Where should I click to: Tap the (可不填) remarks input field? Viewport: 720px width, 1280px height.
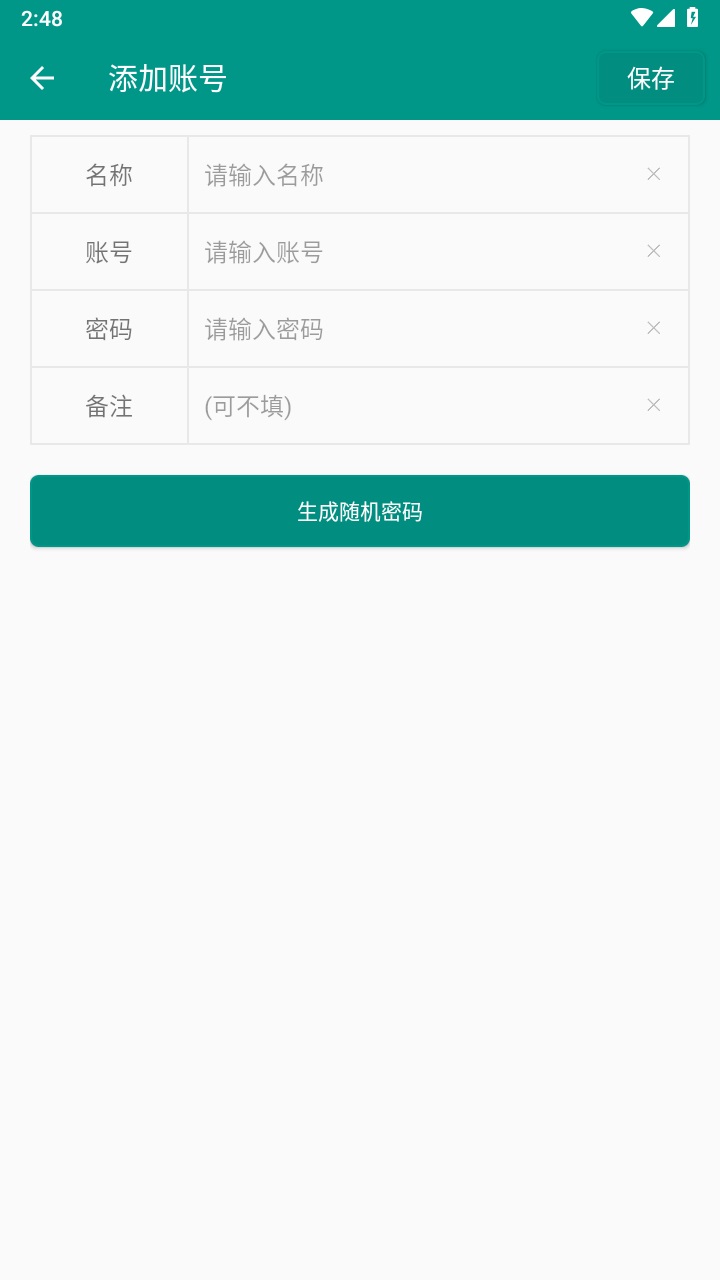point(400,405)
